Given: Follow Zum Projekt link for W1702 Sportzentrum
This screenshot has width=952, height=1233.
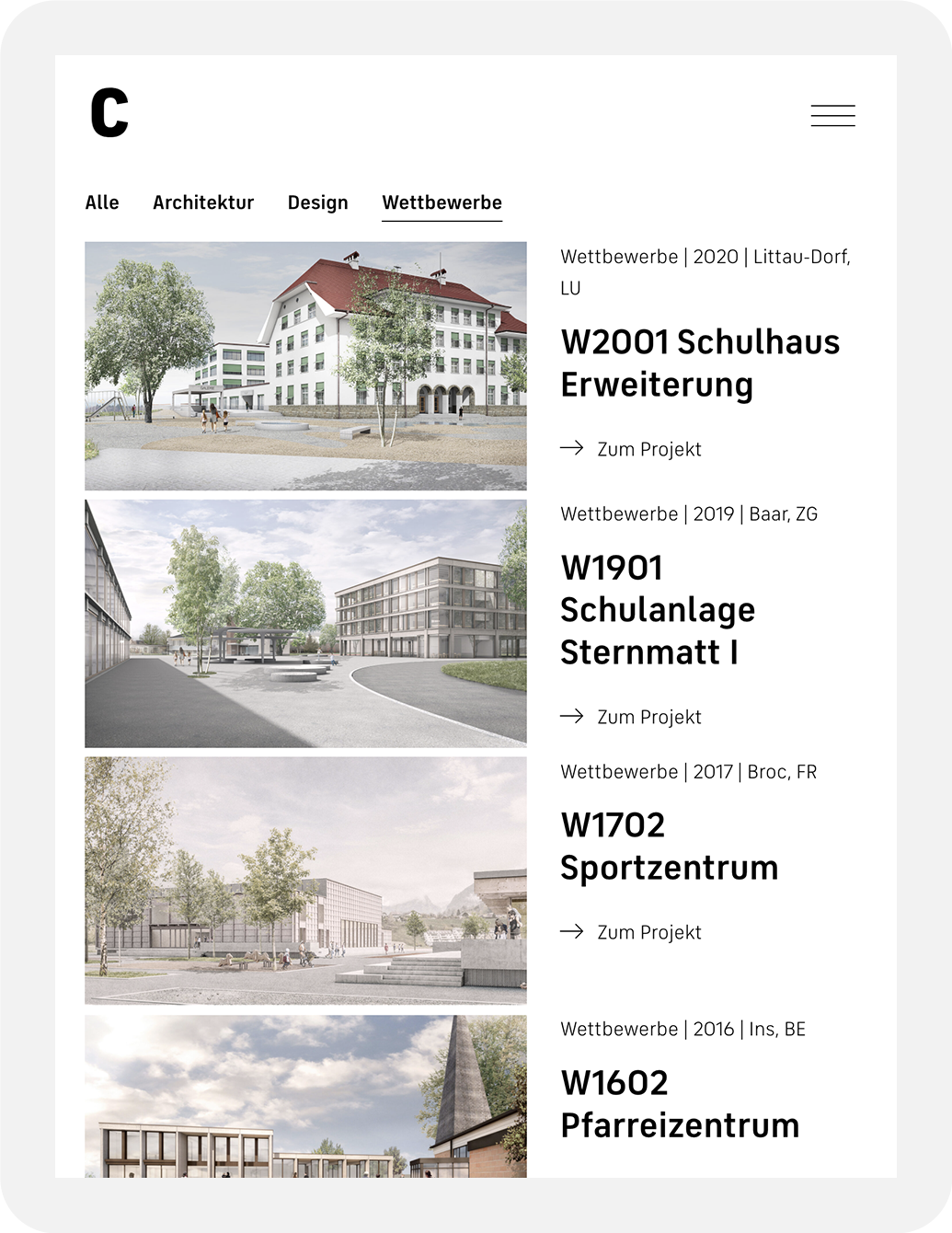Looking at the screenshot, I should point(631,932).
